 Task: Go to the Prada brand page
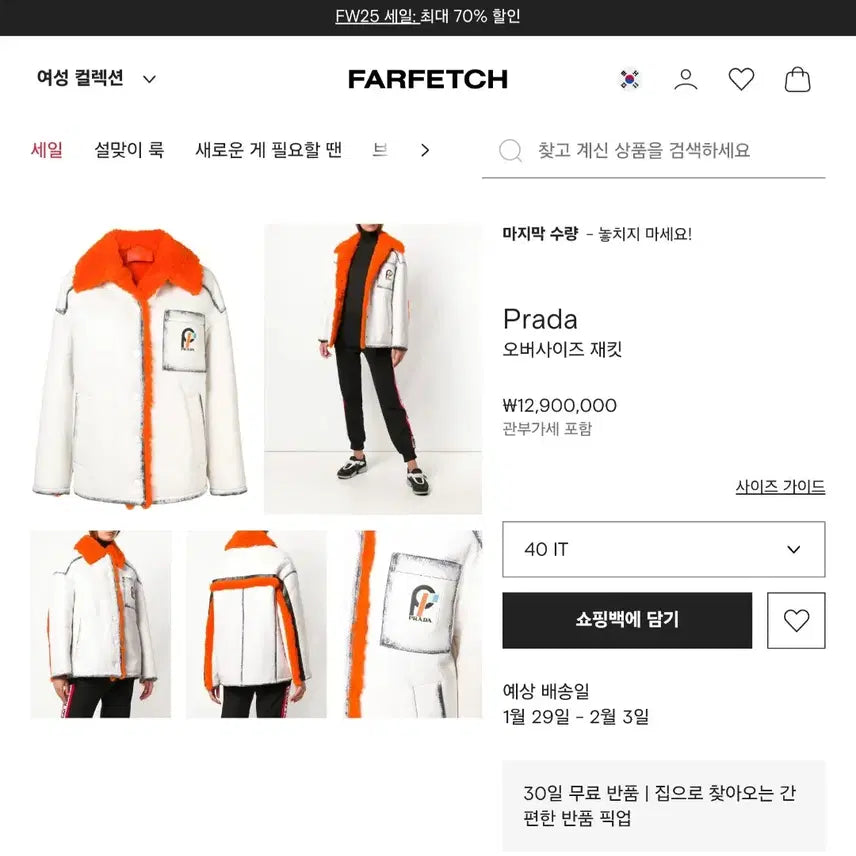pyautogui.click(x=540, y=319)
